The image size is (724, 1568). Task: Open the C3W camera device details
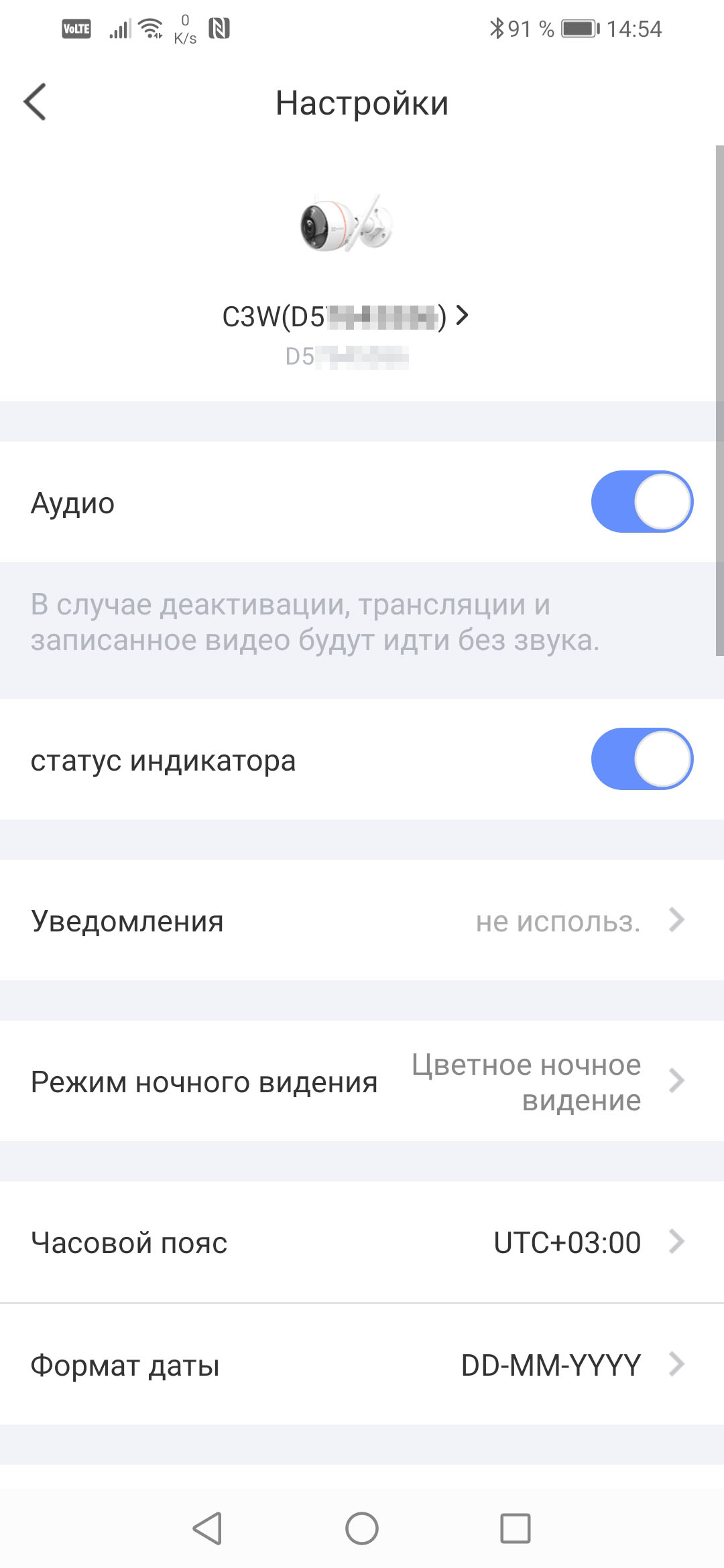coord(345,316)
